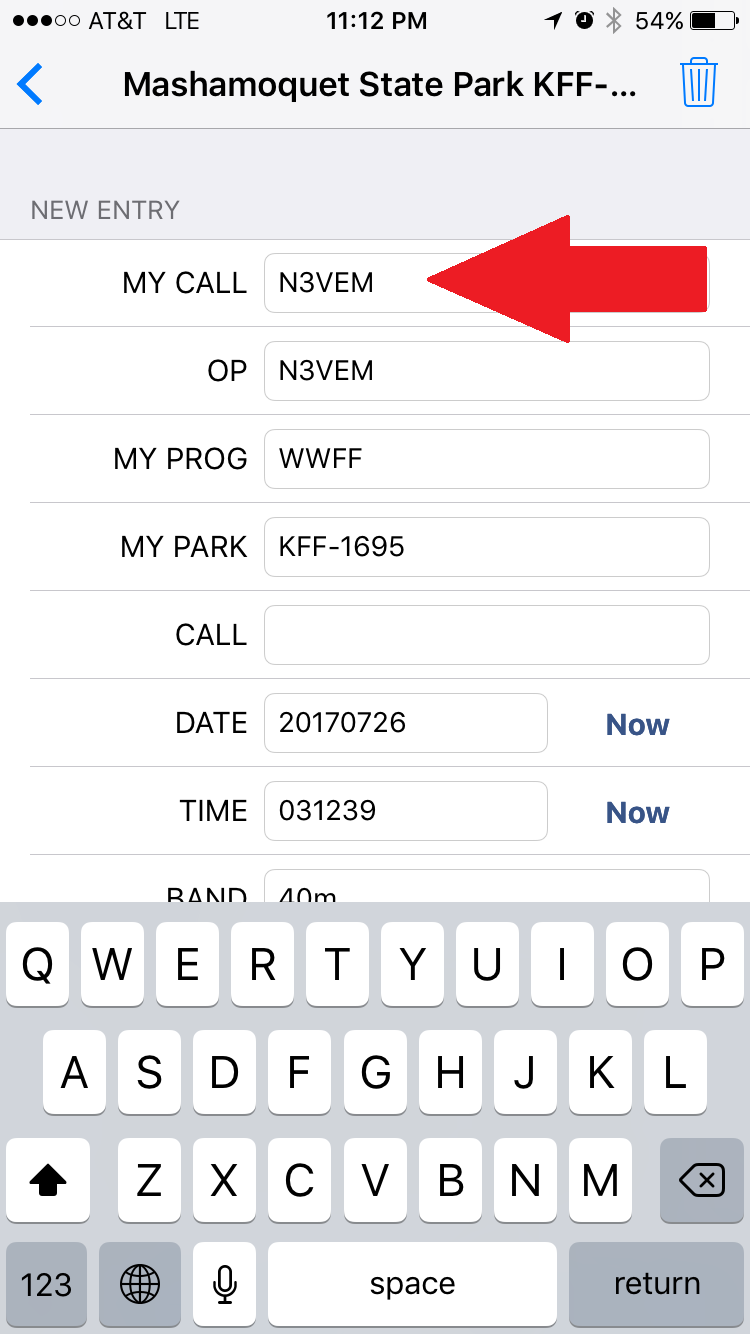Edit the MY CALL field
Viewport: 750px width, 1334px height.
click(486, 283)
